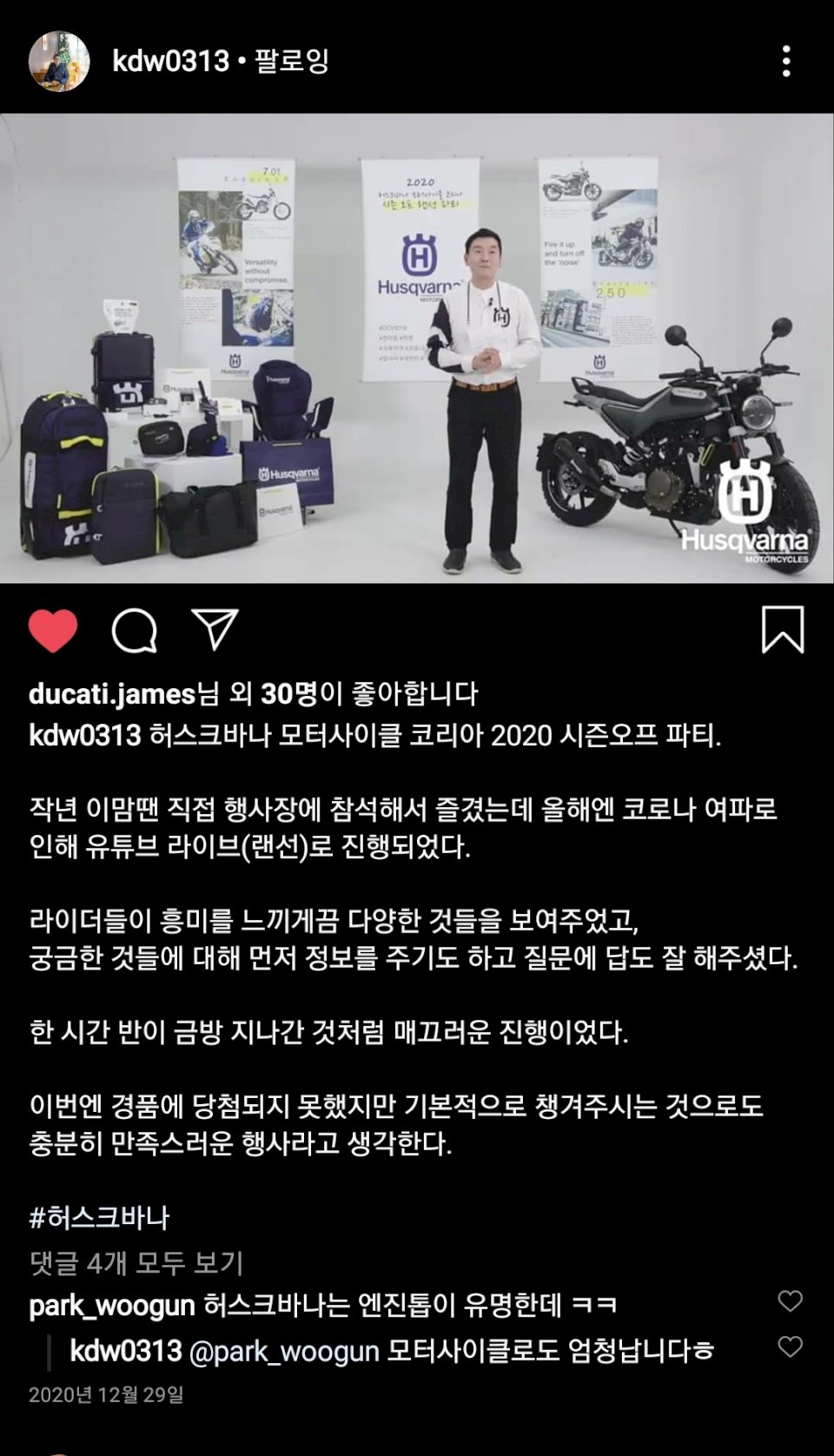Open the #허스크바나 hashtag
This screenshot has width=834, height=1456.
[99, 1217]
